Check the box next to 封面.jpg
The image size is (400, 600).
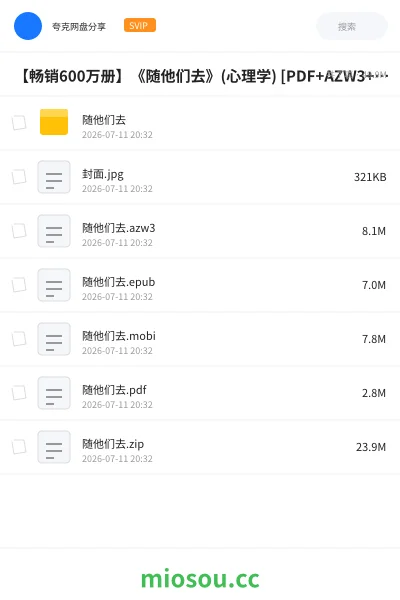click(19, 177)
